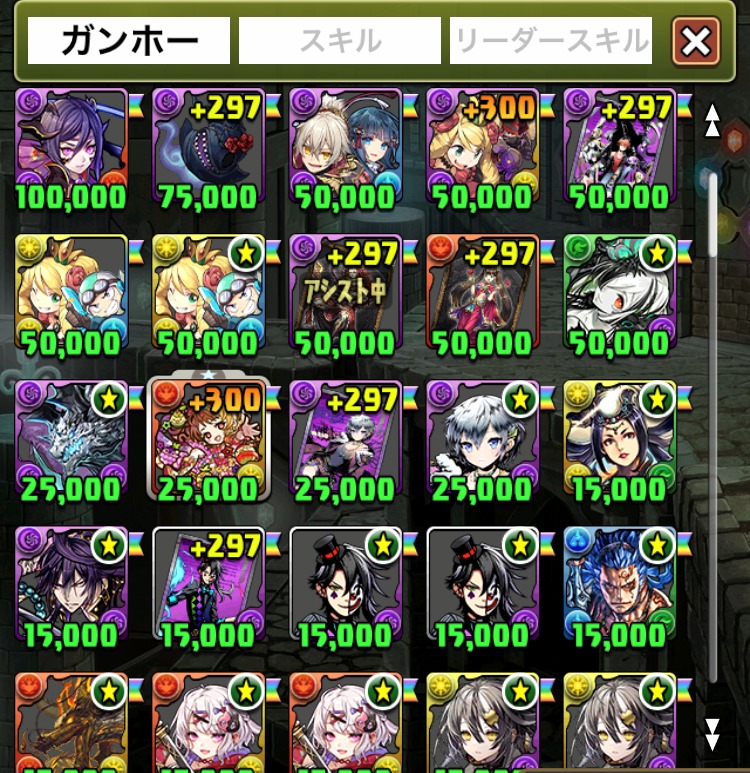The image size is (750, 773).
Task: Select the +300 monster card worth 25,000
Action: [209, 440]
